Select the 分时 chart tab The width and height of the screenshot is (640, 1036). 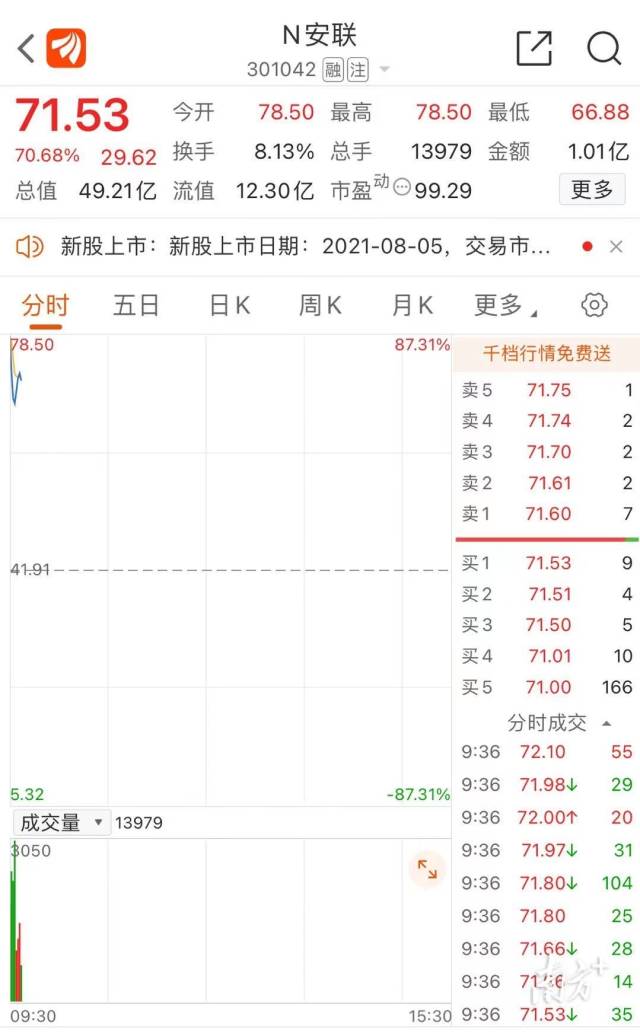(x=45, y=307)
